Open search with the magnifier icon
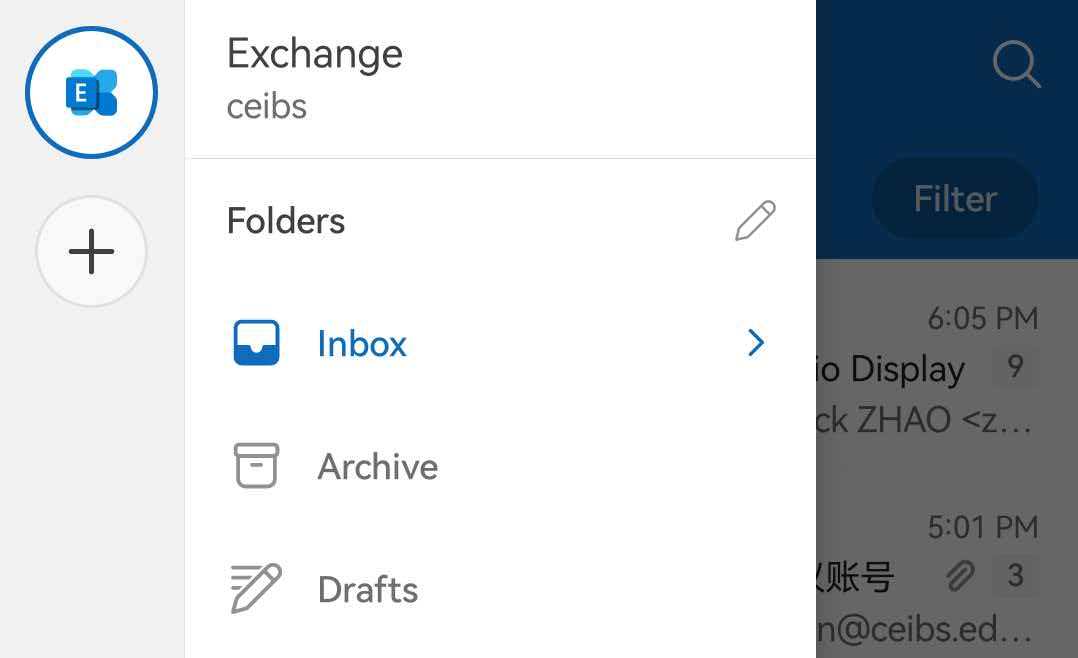1078x658 pixels. coord(1016,66)
